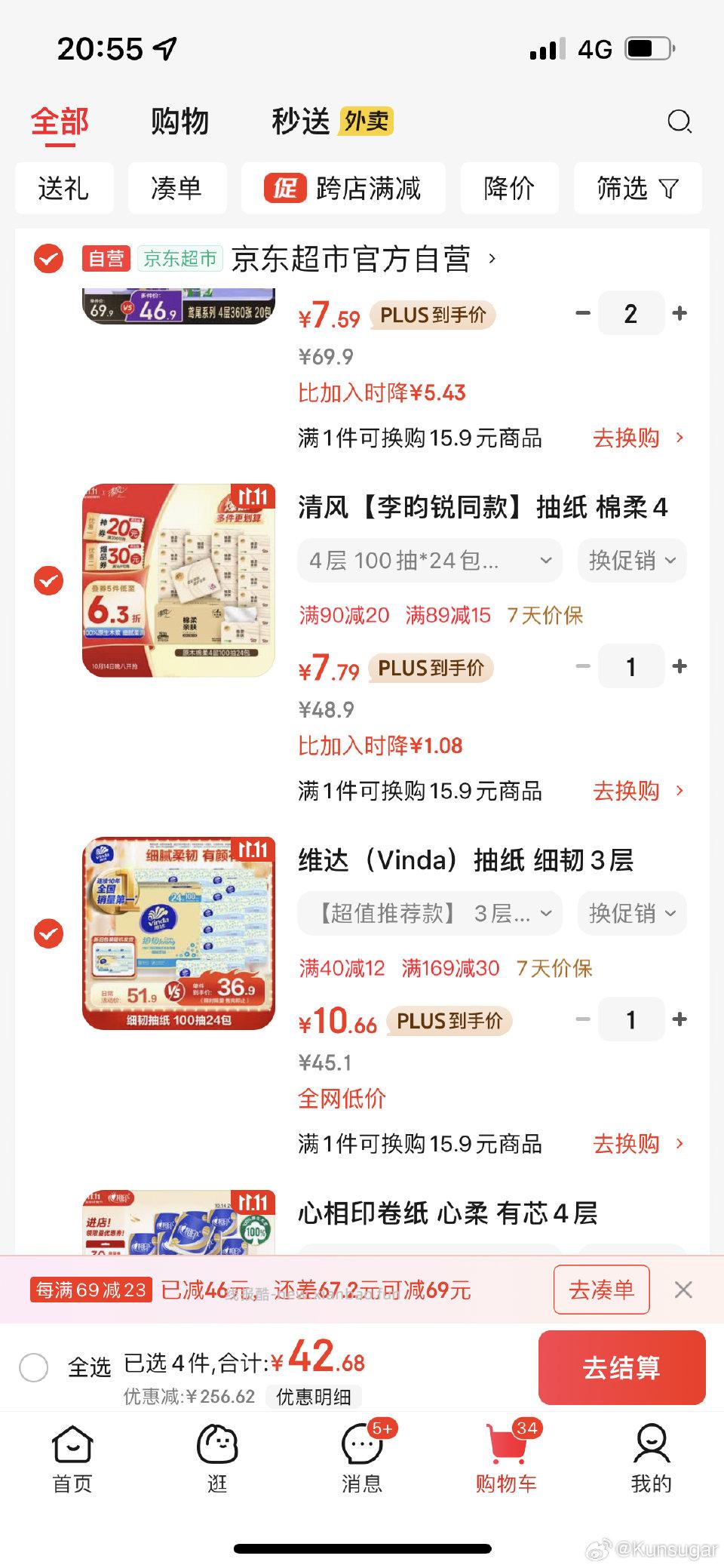Screen dimensions: 724x1568
Task: Deselect the 清风 tissue item checkbox
Action: tap(49, 582)
